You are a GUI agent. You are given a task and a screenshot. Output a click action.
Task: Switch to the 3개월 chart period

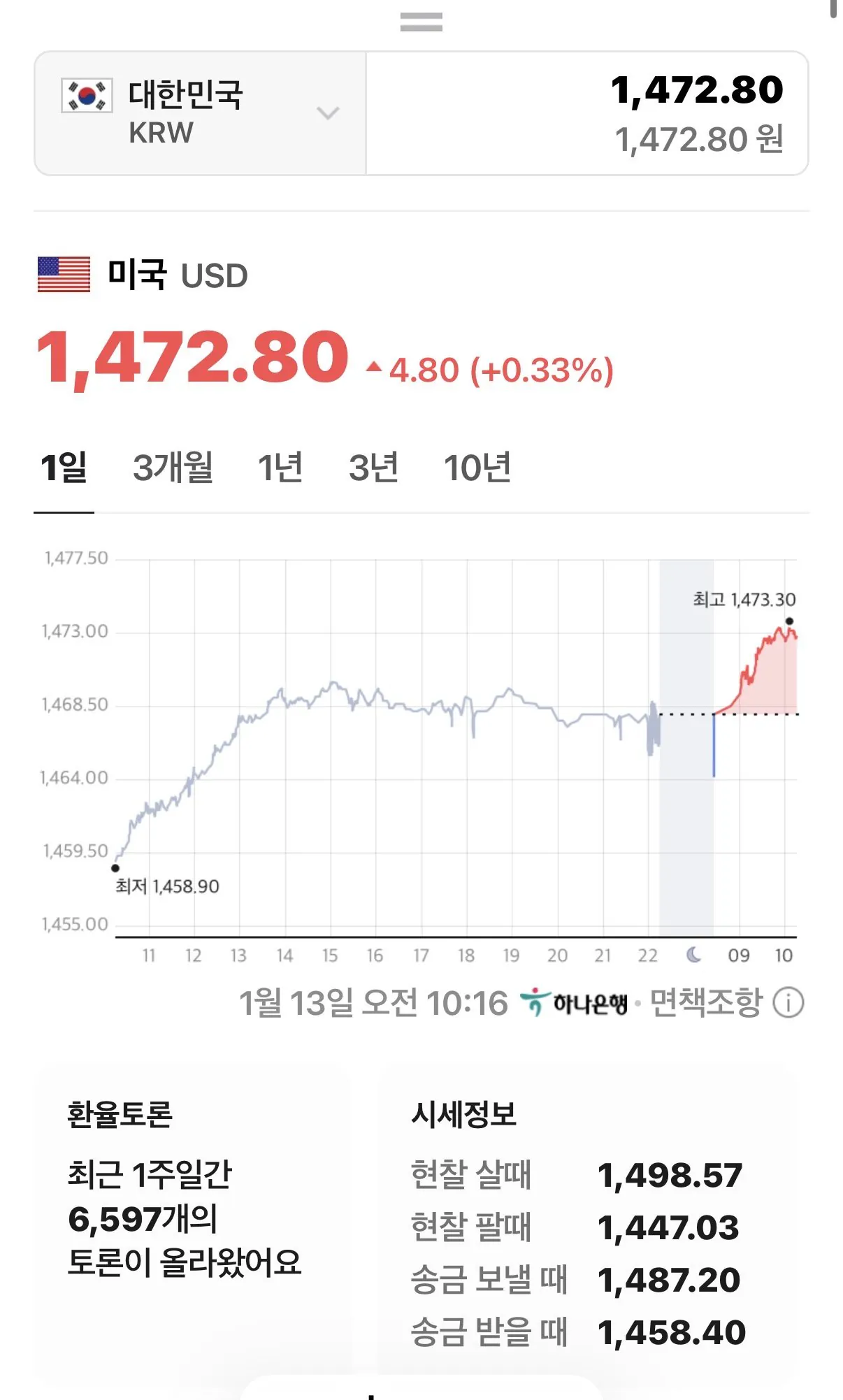[173, 468]
